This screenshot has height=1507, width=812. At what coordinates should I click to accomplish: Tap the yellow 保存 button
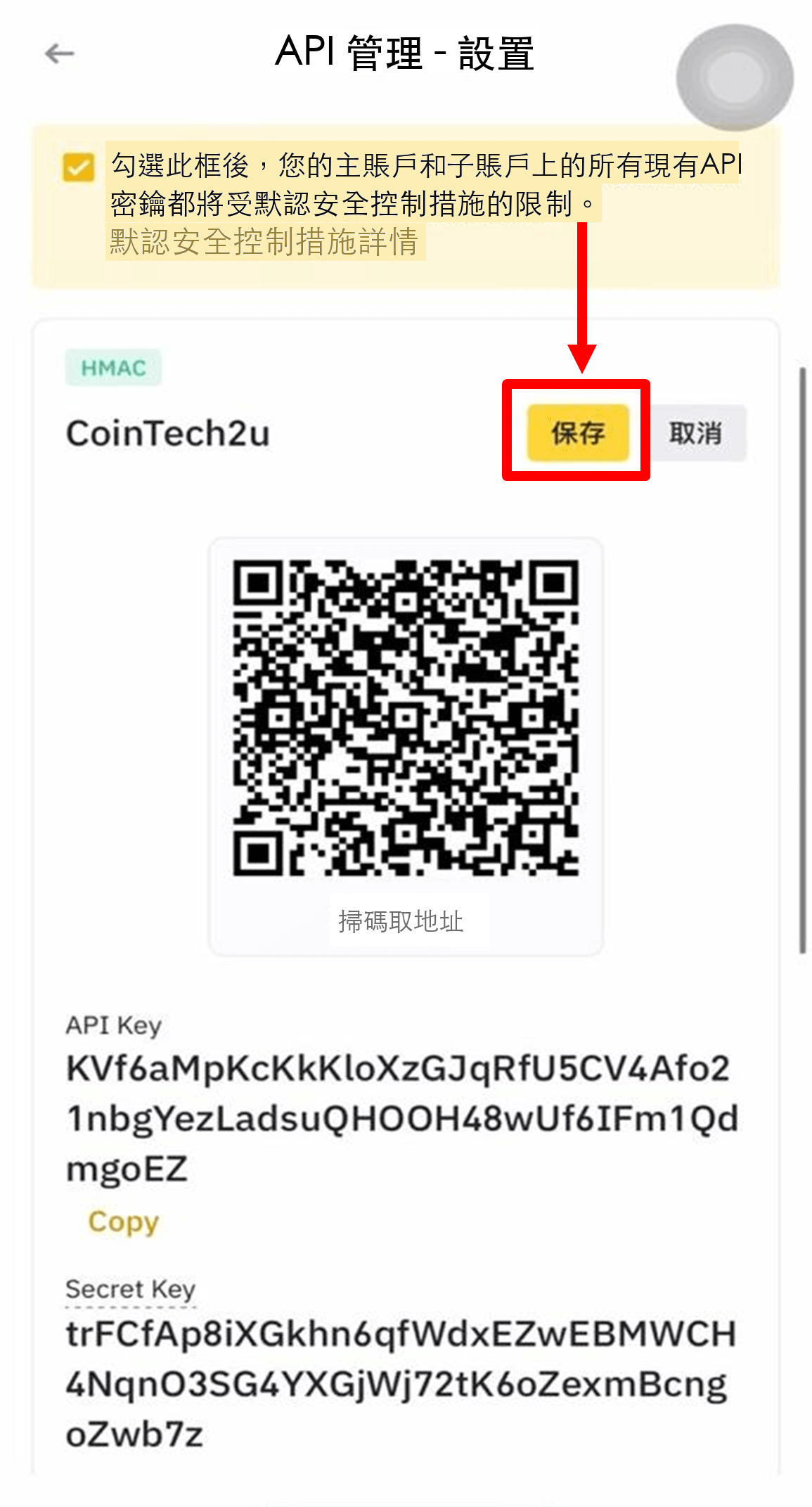point(578,432)
